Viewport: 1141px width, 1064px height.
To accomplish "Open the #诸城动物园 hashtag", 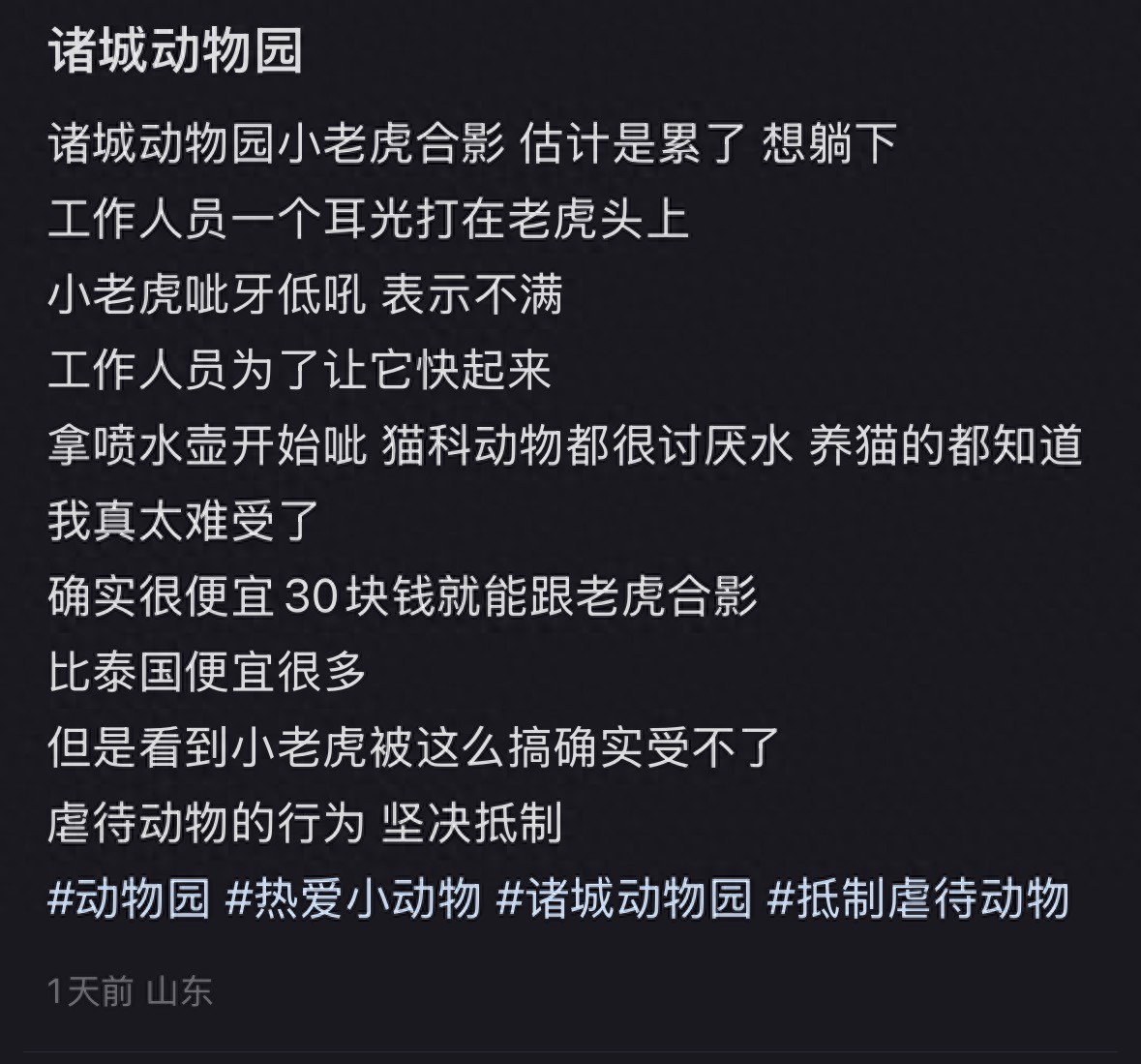I will [624, 898].
